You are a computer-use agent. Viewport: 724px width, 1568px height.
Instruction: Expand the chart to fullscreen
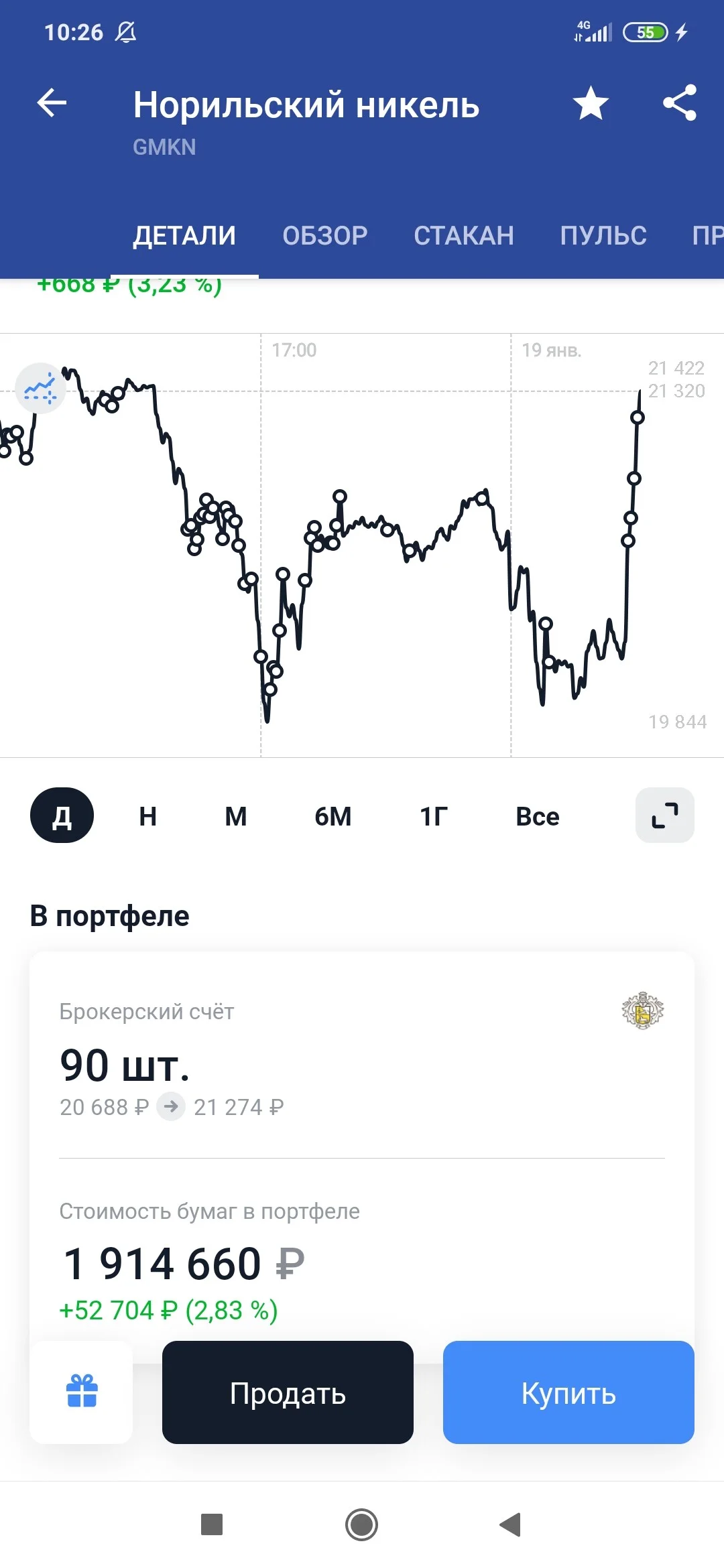tap(665, 815)
